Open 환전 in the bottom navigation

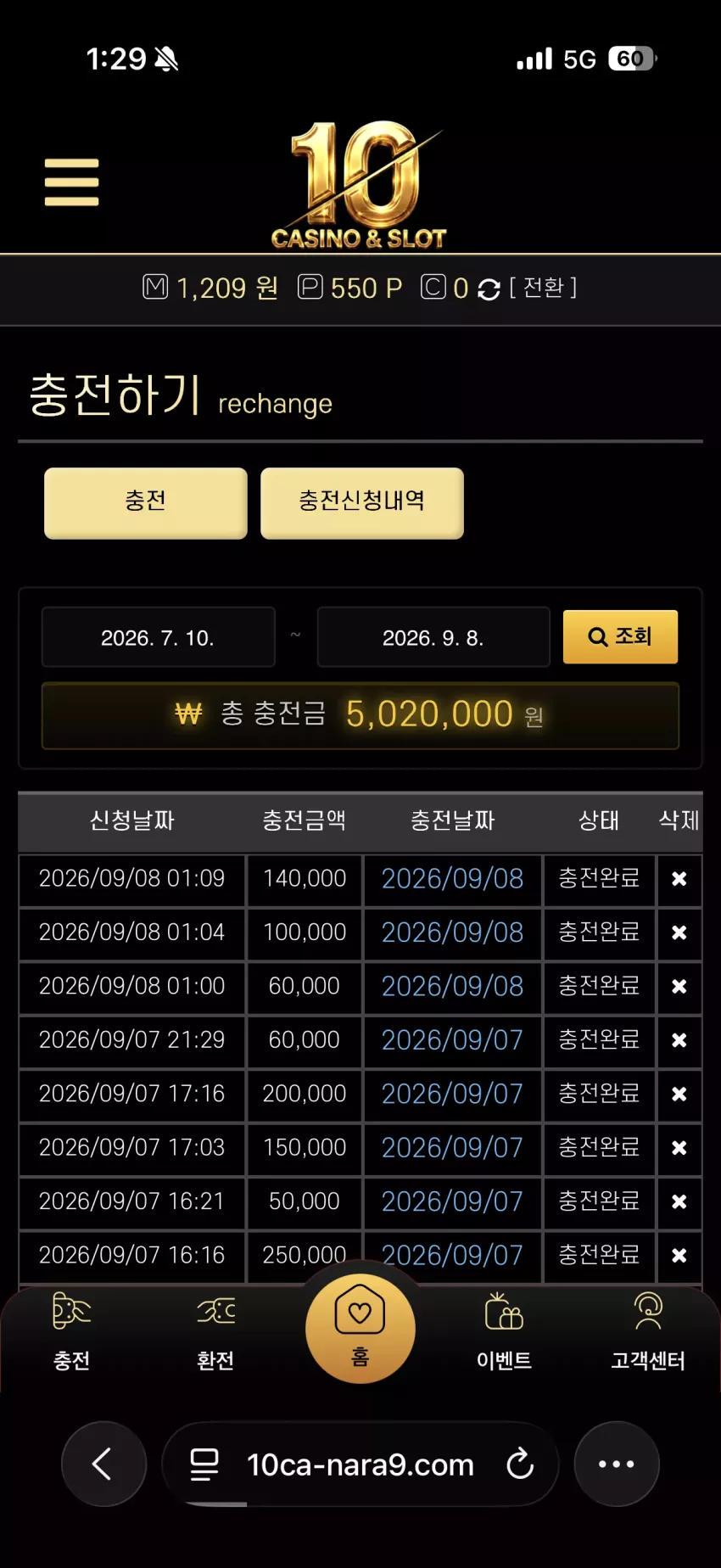click(x=215, y=1330)
